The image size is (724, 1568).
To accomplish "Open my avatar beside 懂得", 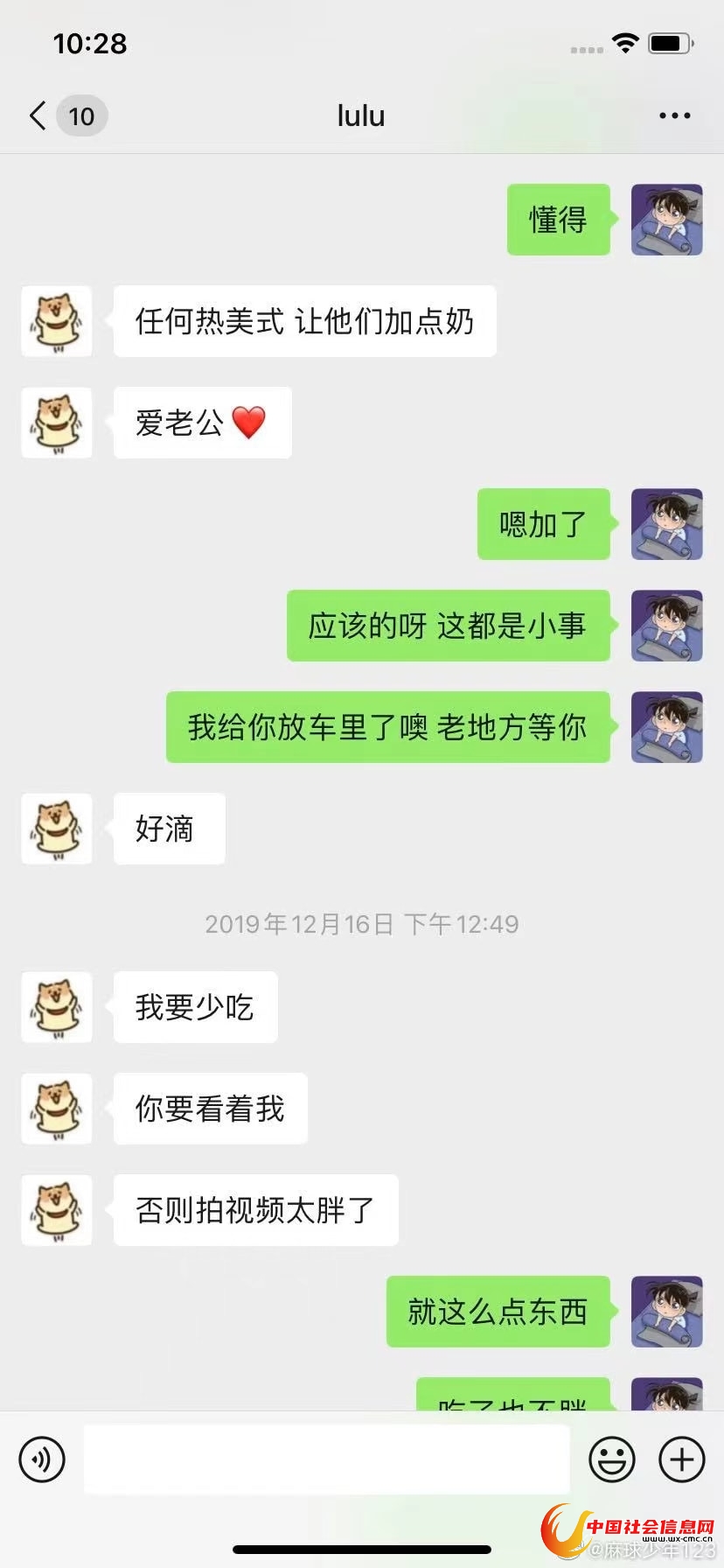I will (x=666, y=220).
